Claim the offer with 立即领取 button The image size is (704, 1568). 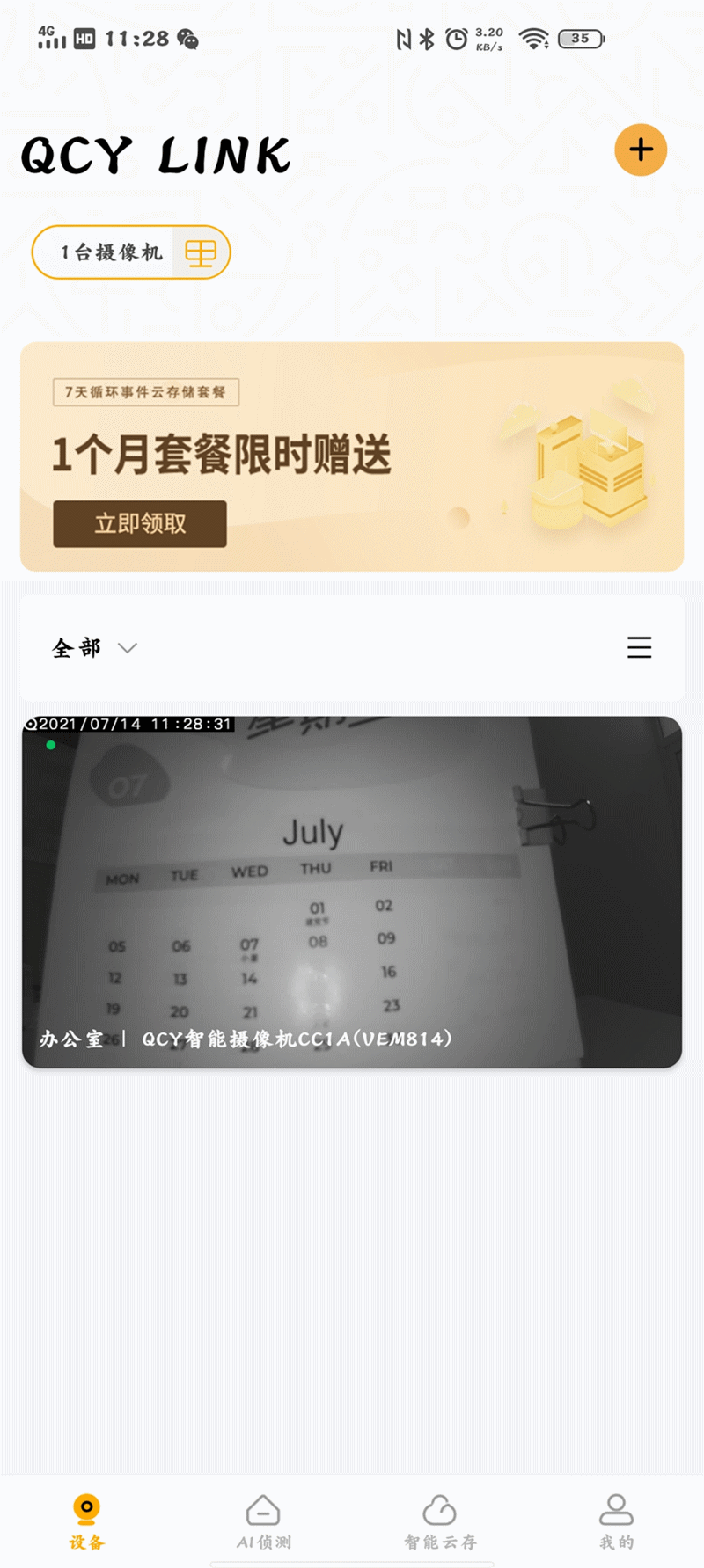coord(140,524)
